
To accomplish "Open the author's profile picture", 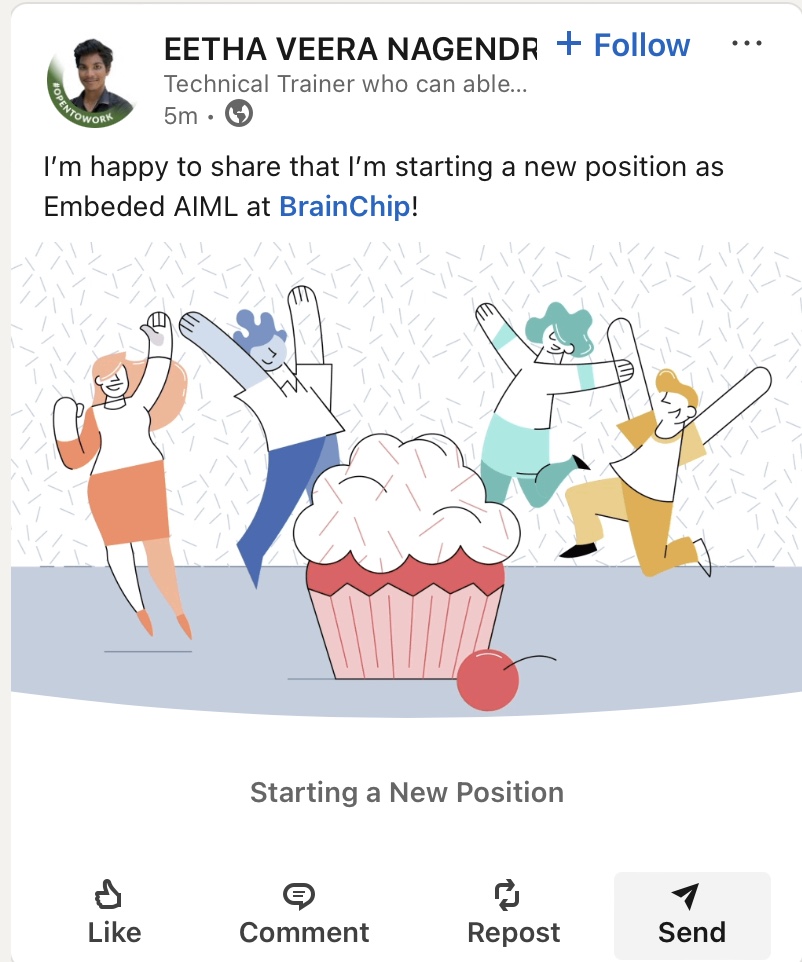I will click(x=90, y=83).
